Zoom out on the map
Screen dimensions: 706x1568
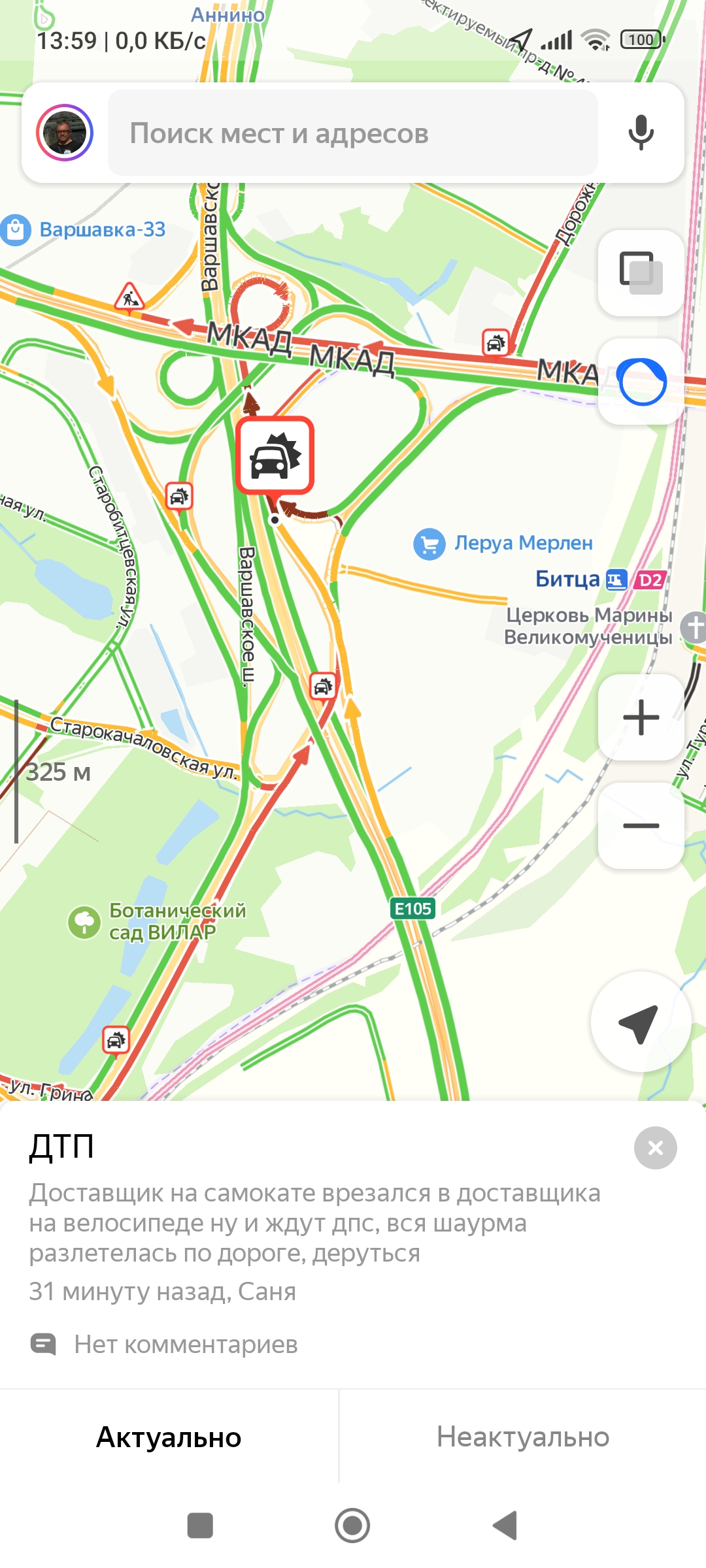[x=641, y=826]
